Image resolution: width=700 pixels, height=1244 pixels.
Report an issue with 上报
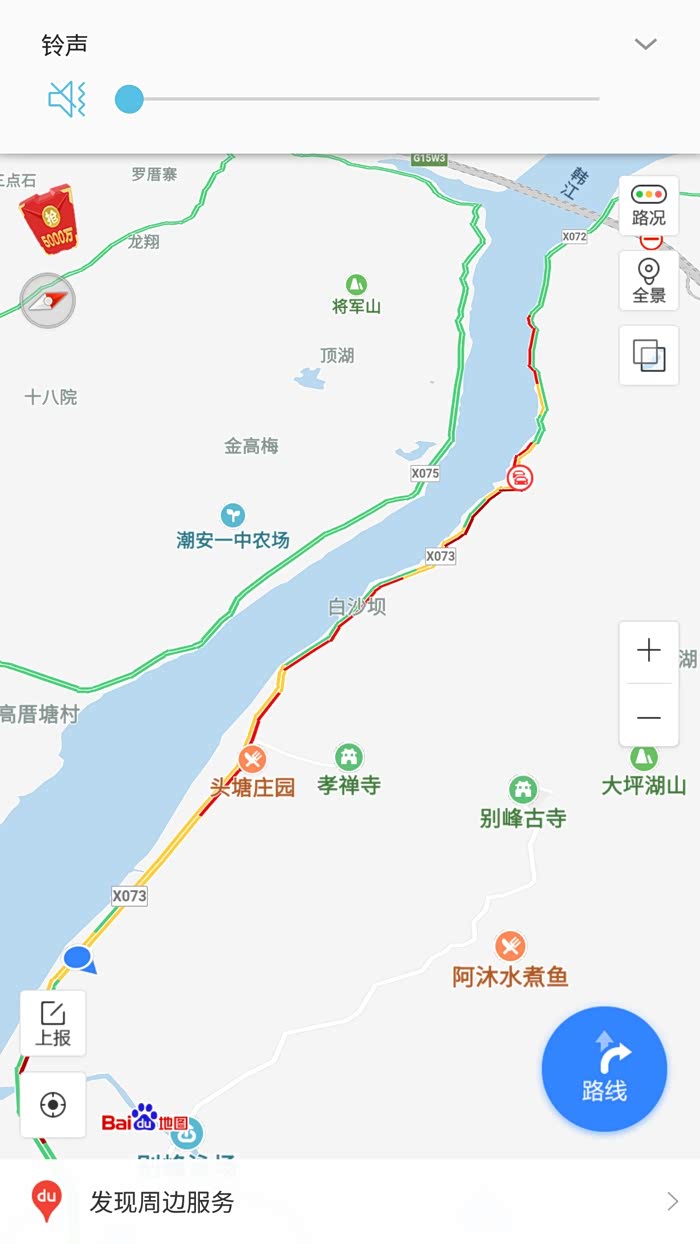[x=53, y=1023]
